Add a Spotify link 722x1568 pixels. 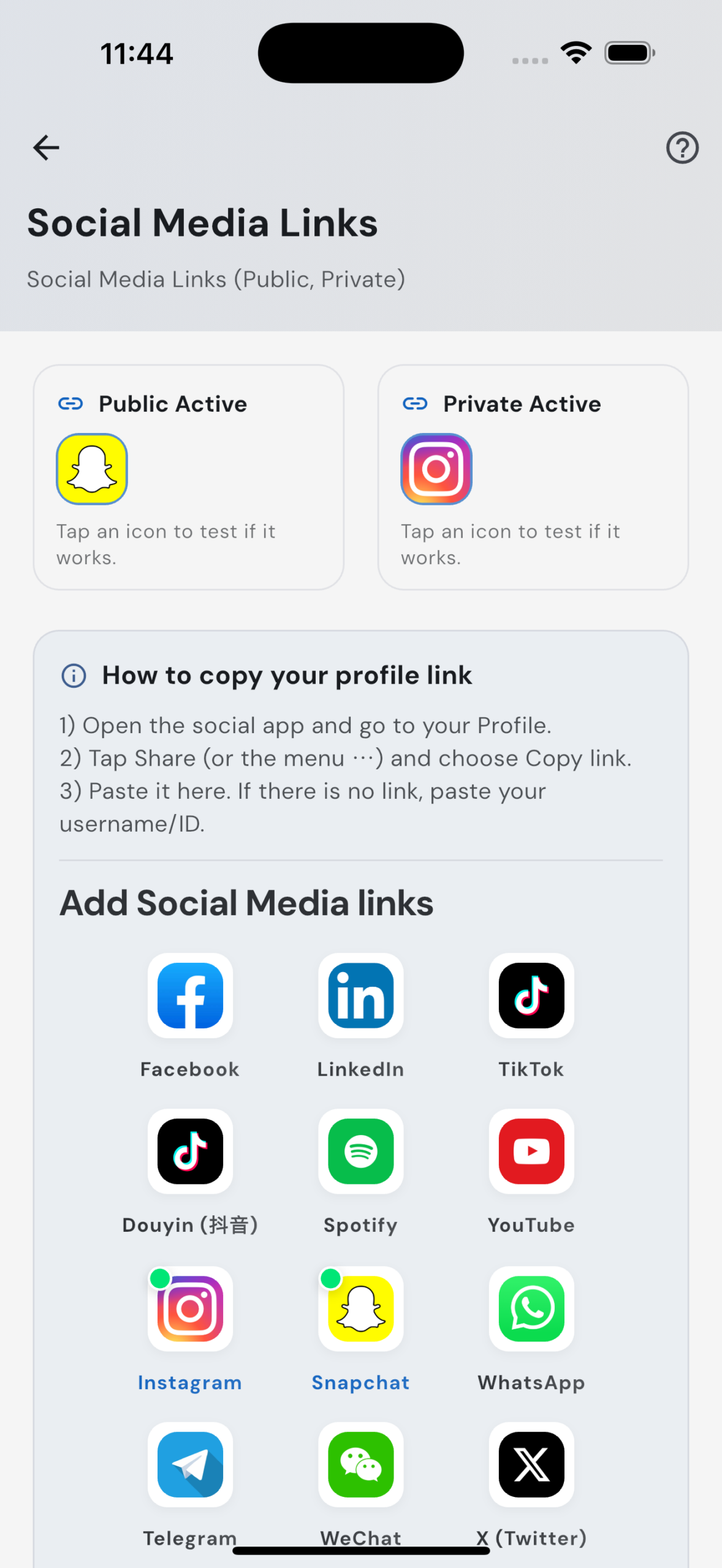point(360,1151)
